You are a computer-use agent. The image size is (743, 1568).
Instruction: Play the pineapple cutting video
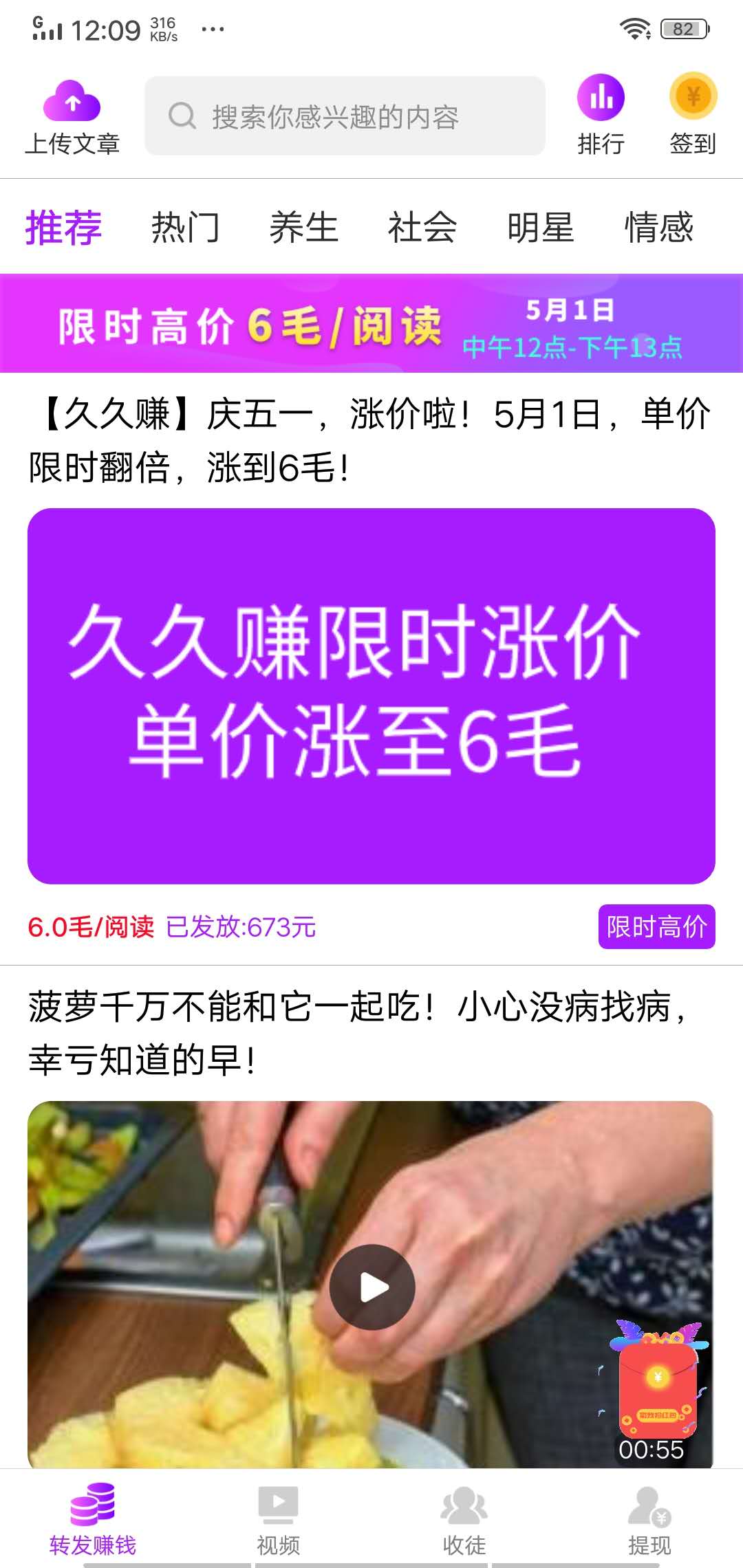click(371, 1286)
